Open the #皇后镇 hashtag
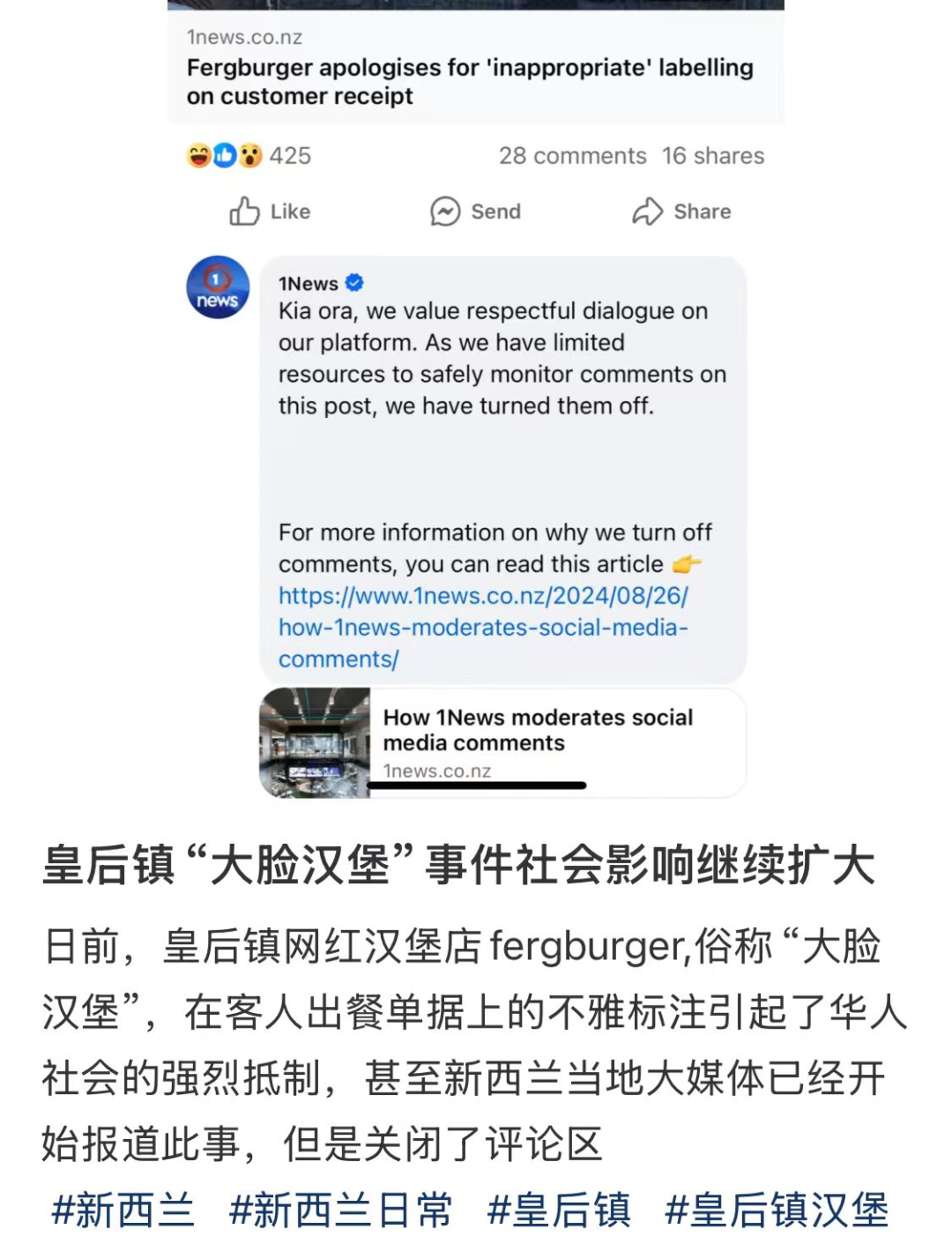The width and height of the screenshot is (952, 1244). coord(559,1210)
